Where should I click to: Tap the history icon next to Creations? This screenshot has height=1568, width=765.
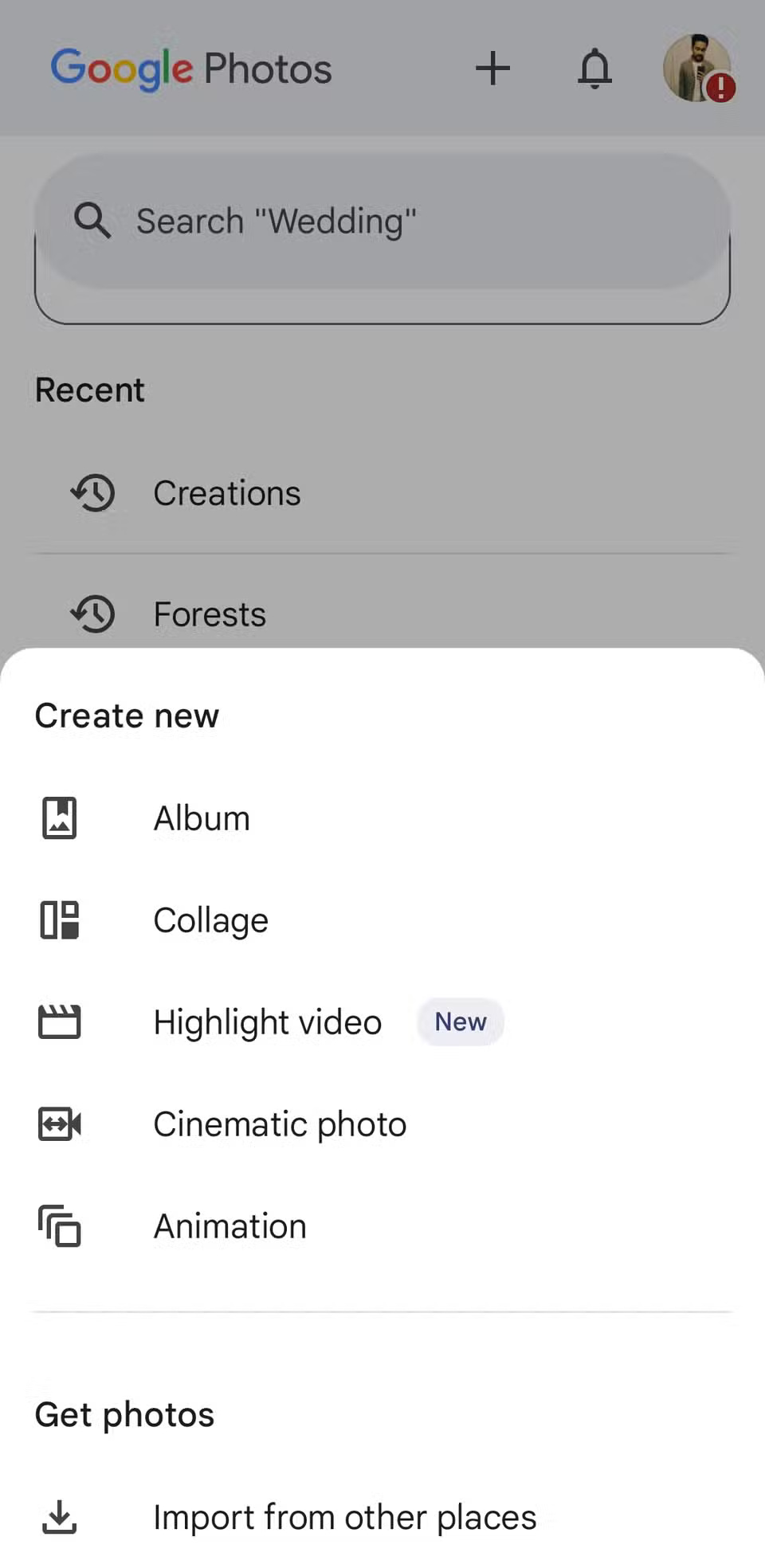click(x=93, y=492)
